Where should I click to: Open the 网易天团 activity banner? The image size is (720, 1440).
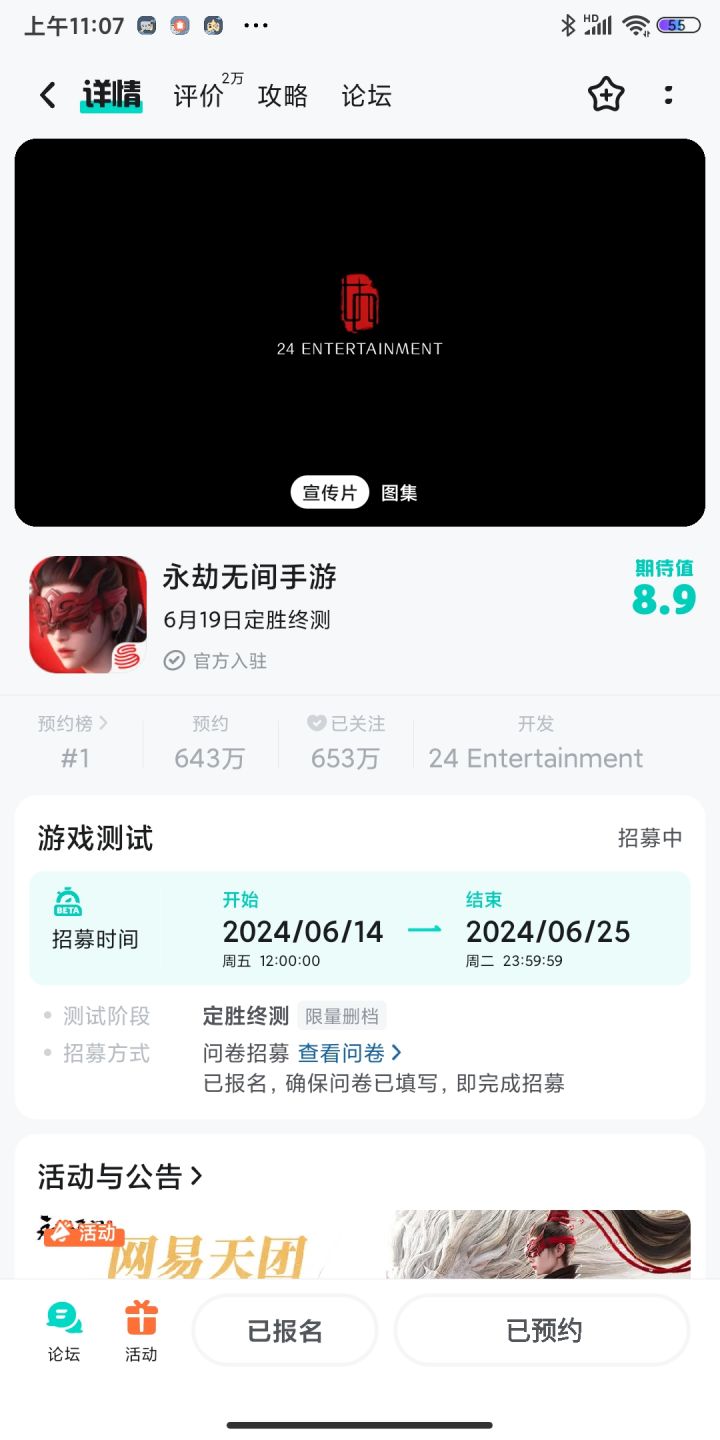(x=360, y=1245)
